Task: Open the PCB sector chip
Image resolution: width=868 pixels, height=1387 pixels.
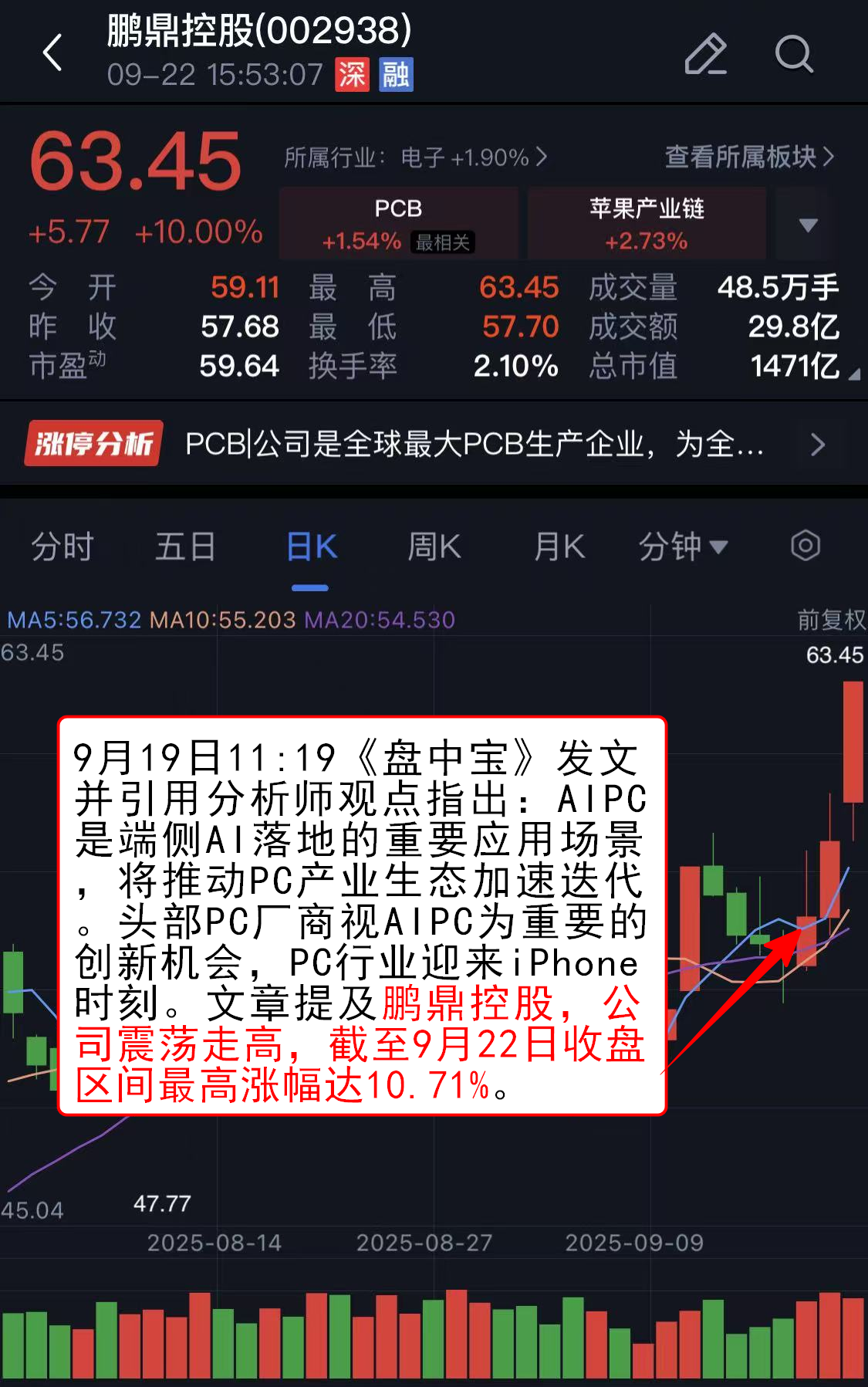Action: 398,223
